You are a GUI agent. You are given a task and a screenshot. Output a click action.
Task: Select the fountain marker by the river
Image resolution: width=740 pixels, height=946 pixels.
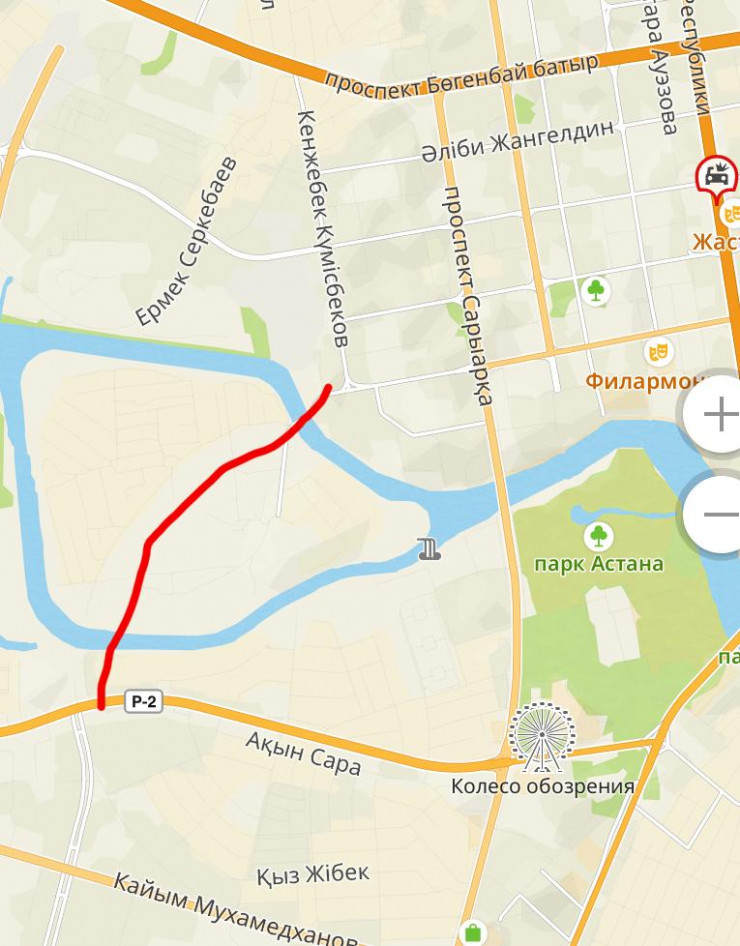pyautogui.click(x=430, y=548)
